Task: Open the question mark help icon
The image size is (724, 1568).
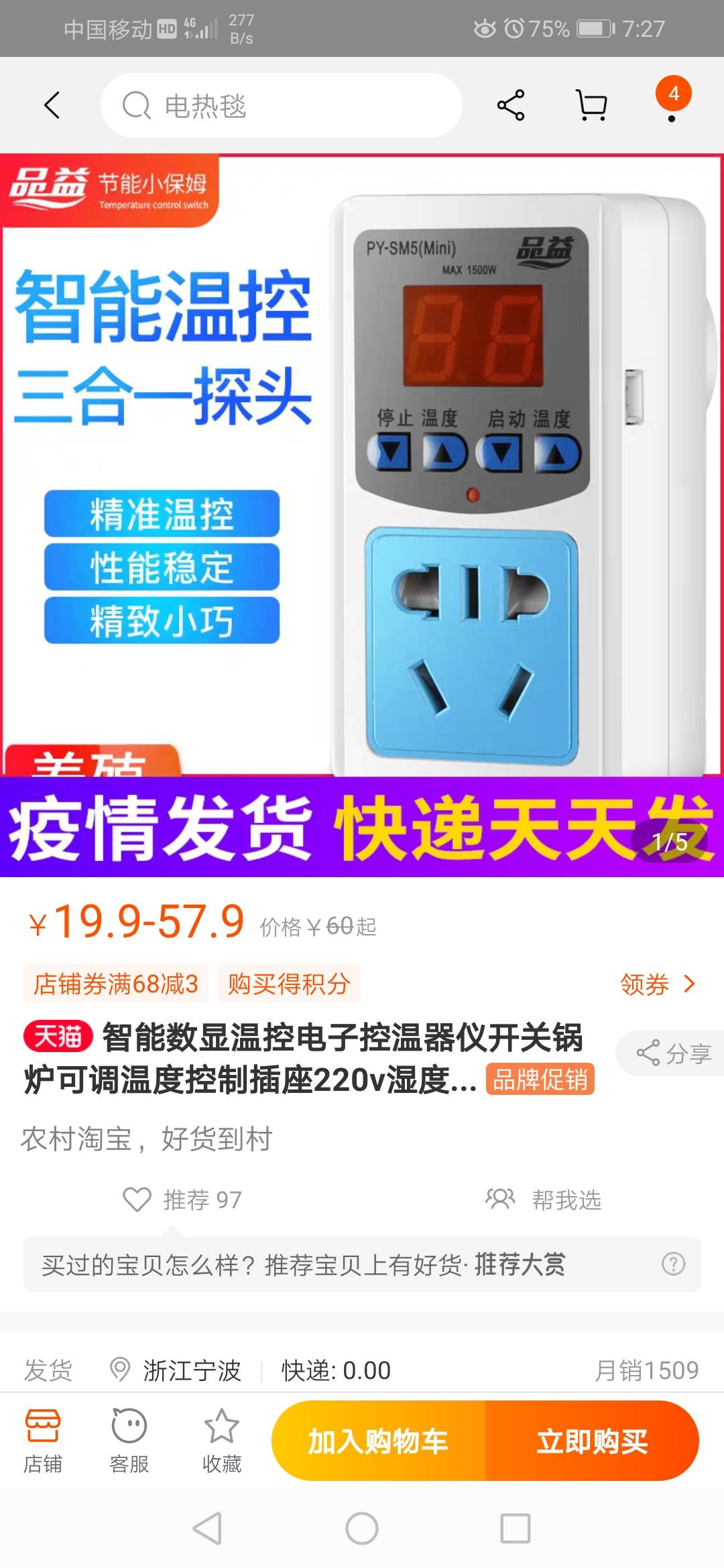Action: click(x=673, y=1264)
